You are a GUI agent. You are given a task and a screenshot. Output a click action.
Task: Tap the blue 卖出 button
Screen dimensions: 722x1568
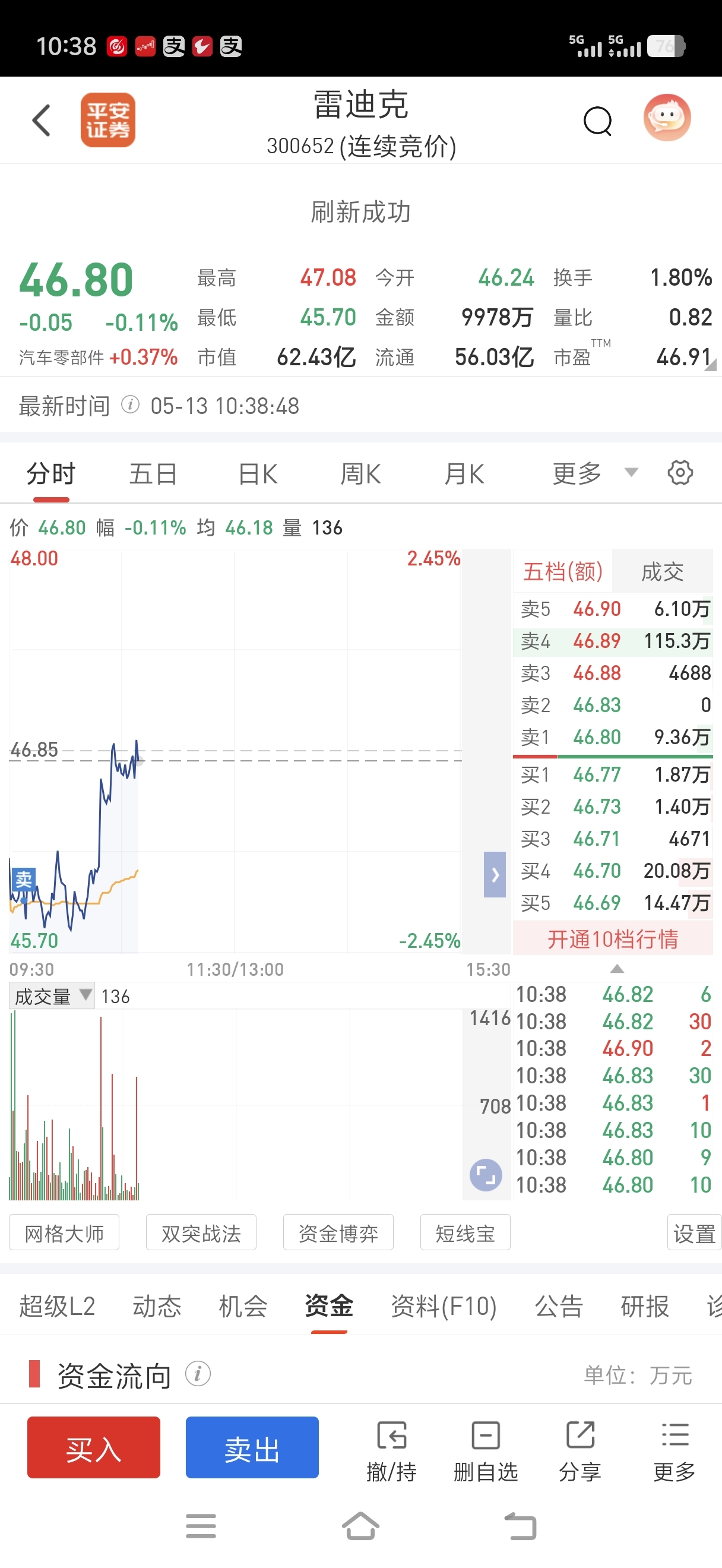252,1447
